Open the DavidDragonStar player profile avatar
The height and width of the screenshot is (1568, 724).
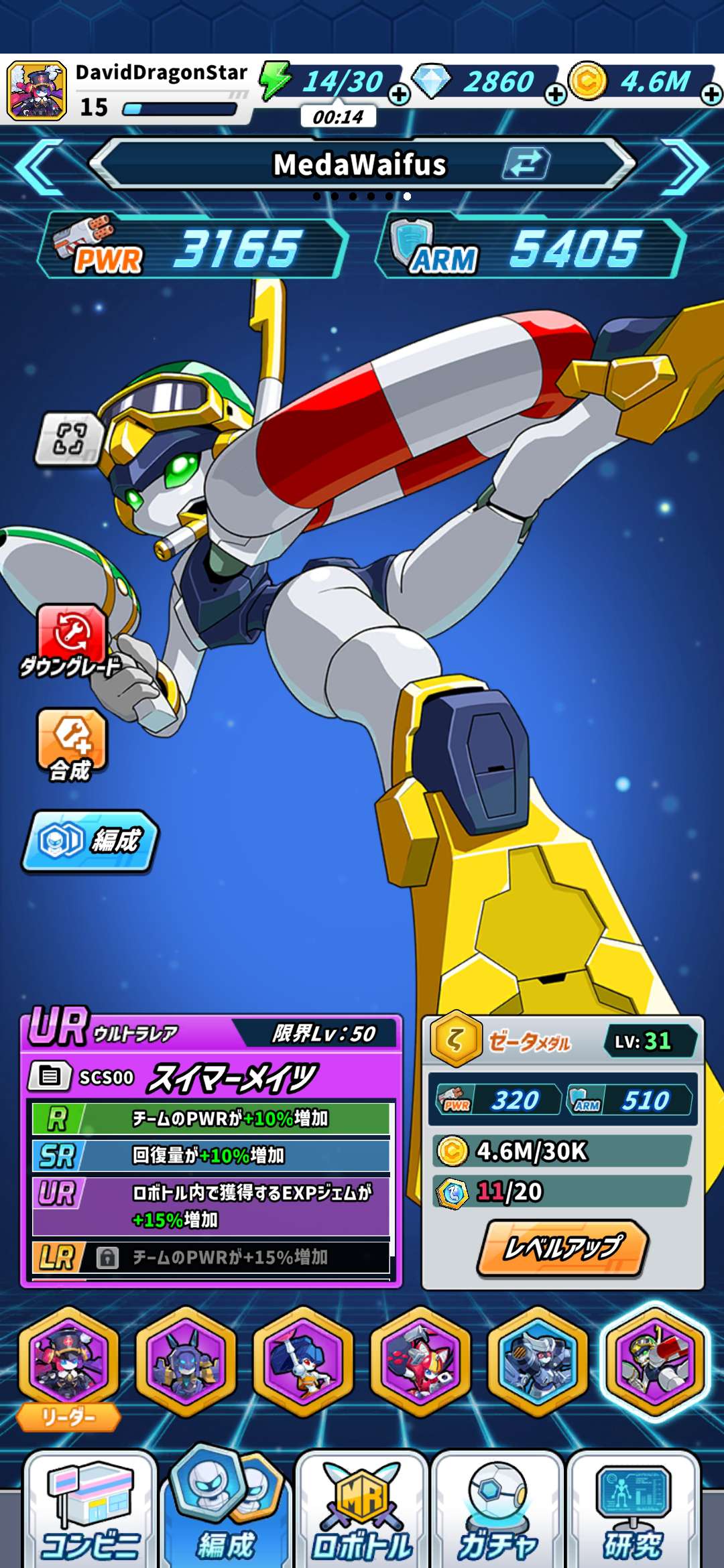37,90
